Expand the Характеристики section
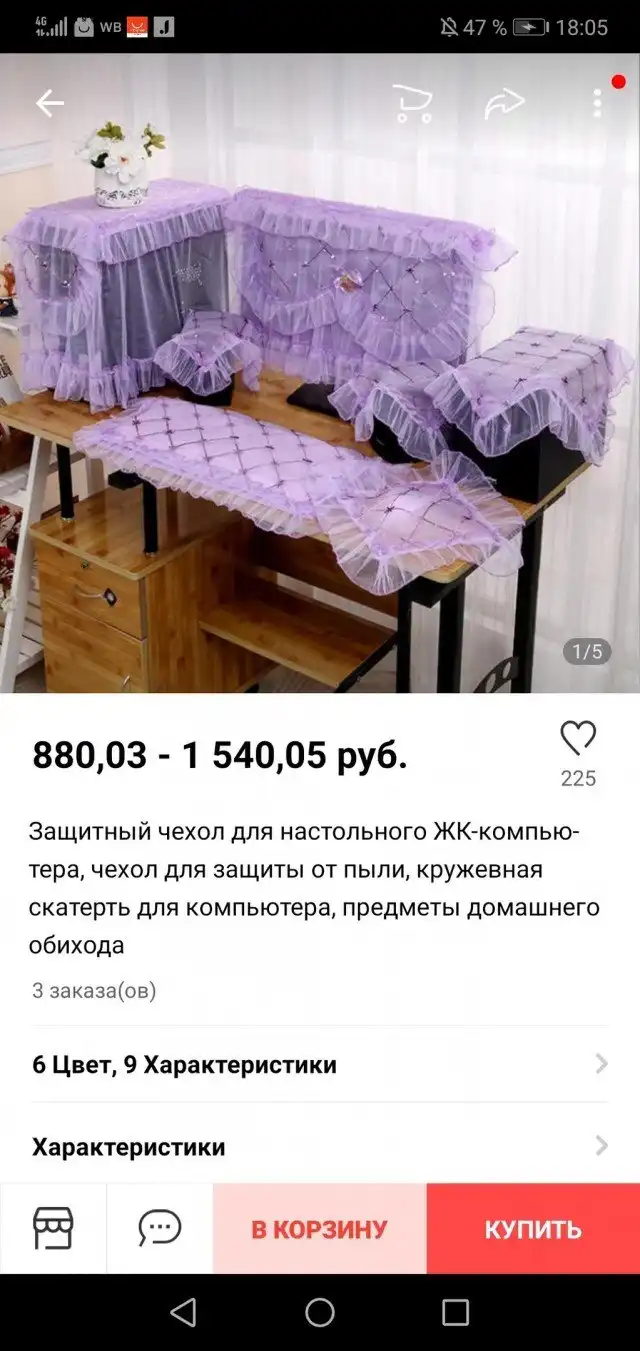The height and width of the screenshot is (1351, 640). pyautogui.click(x=319, y=1146)
